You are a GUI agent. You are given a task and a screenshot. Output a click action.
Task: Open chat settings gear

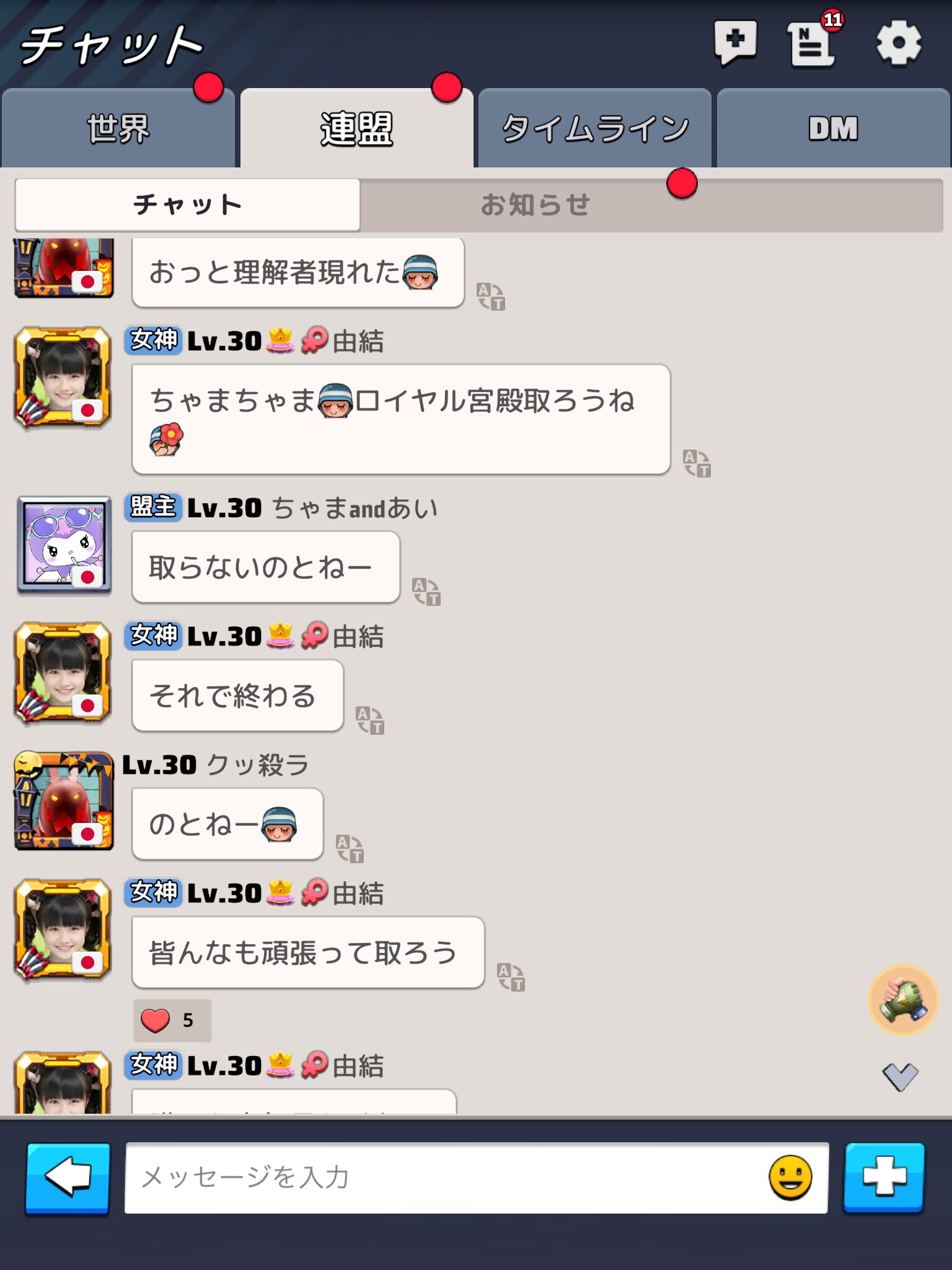pos(898,43)
